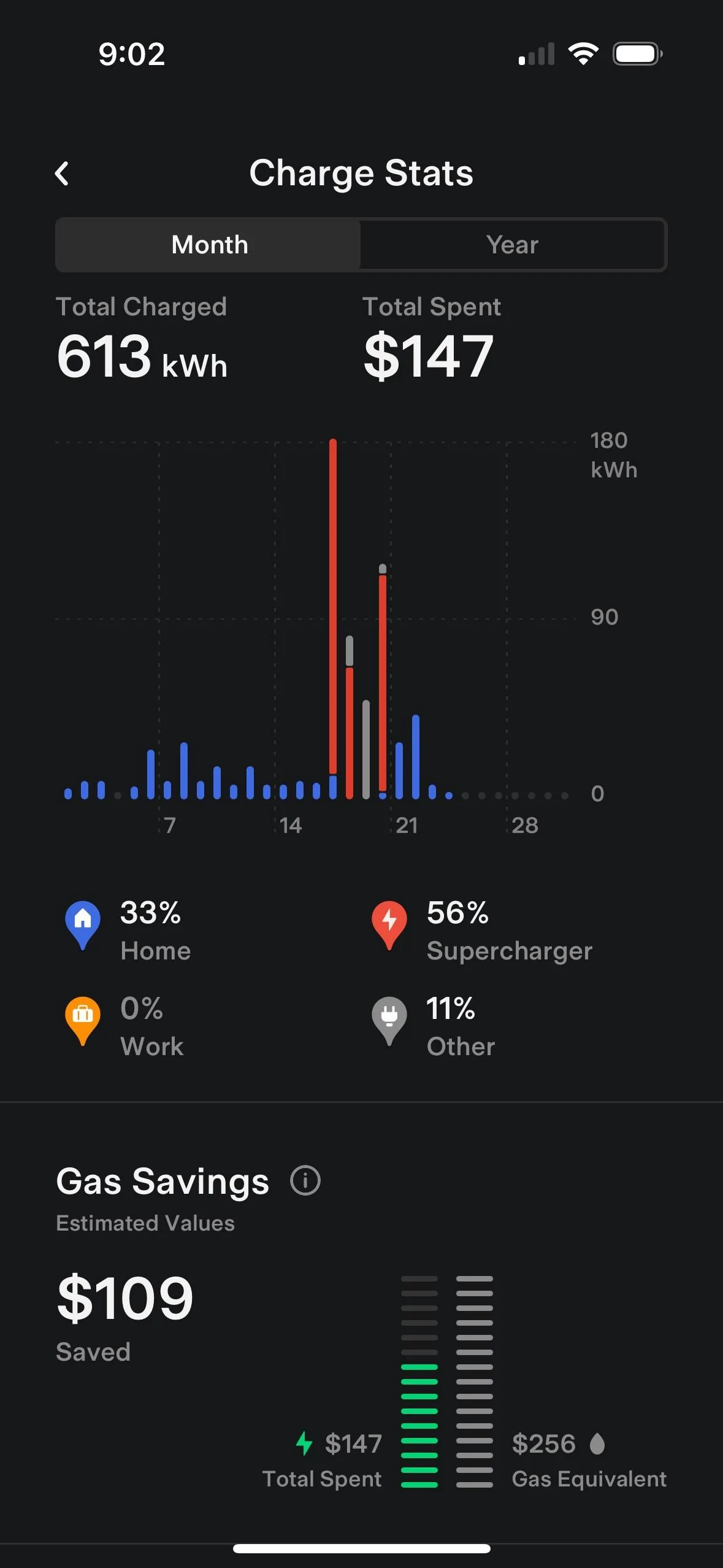This screenshot has width=723, height=1568.
Task: Open the Gas Savings info icon
Action: (x=305, y=1181)
